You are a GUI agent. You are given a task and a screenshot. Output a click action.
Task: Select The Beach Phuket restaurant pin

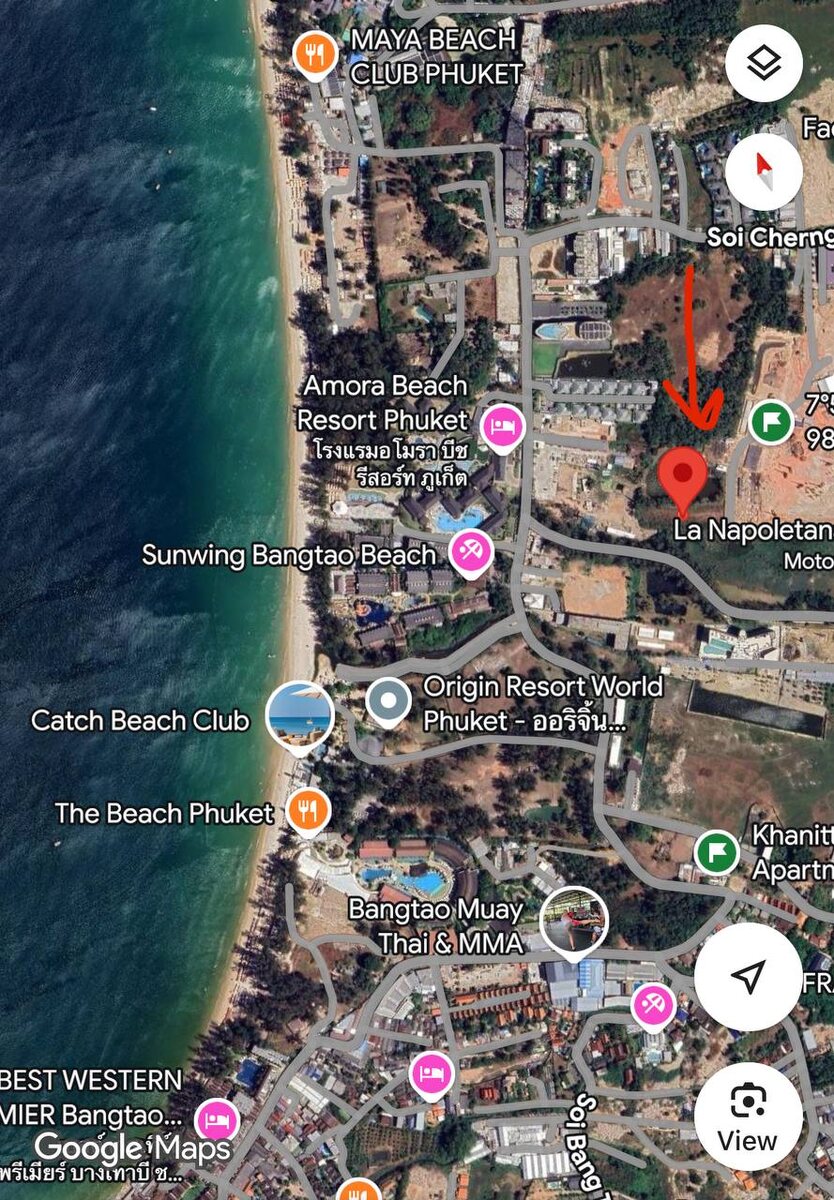pyautogui.click(x=307, y=809)
